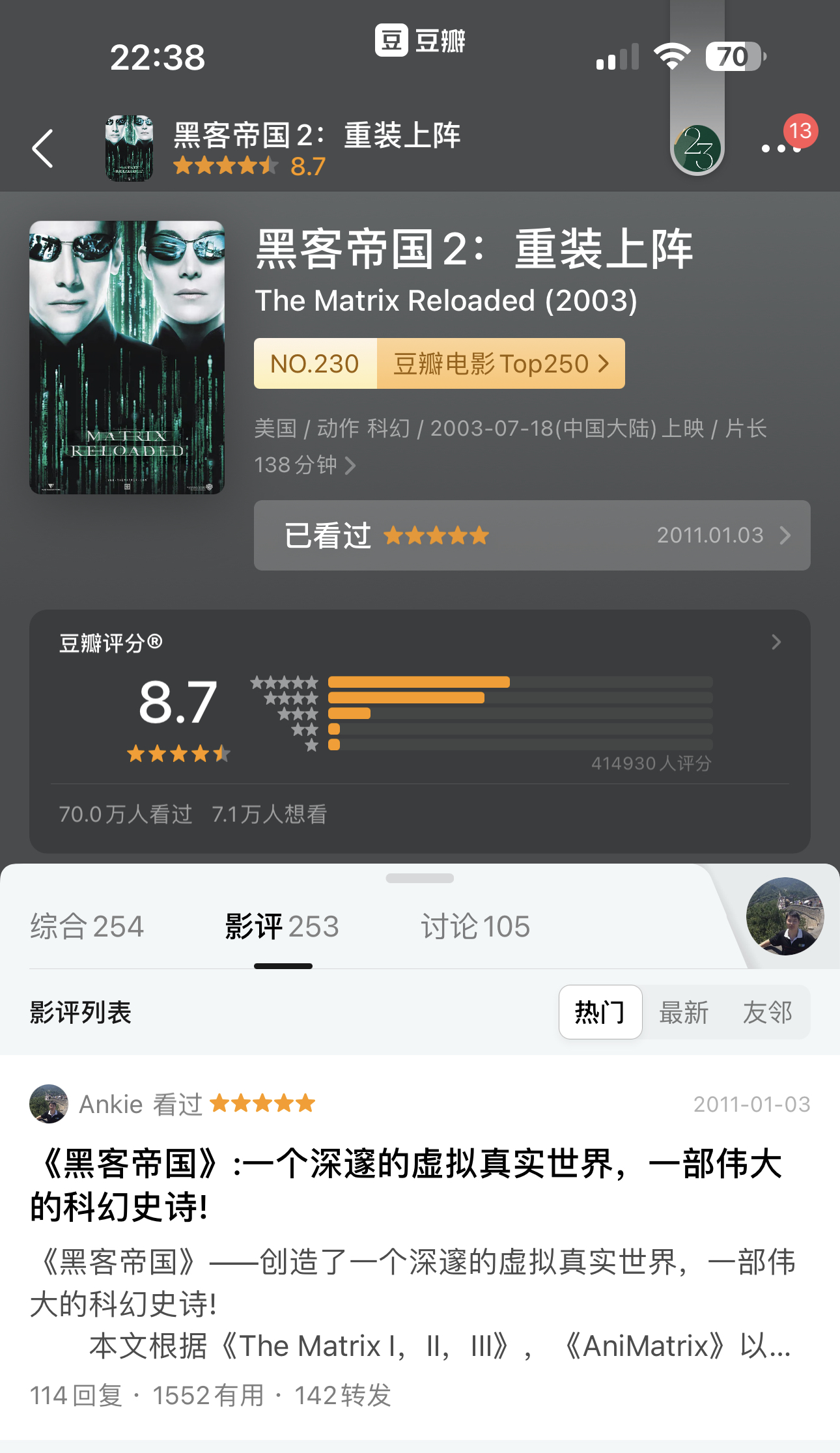Expand movie details via 片长 chevron
The width and height of the screenshot is (840, 1453).
(x=352, y=464)
